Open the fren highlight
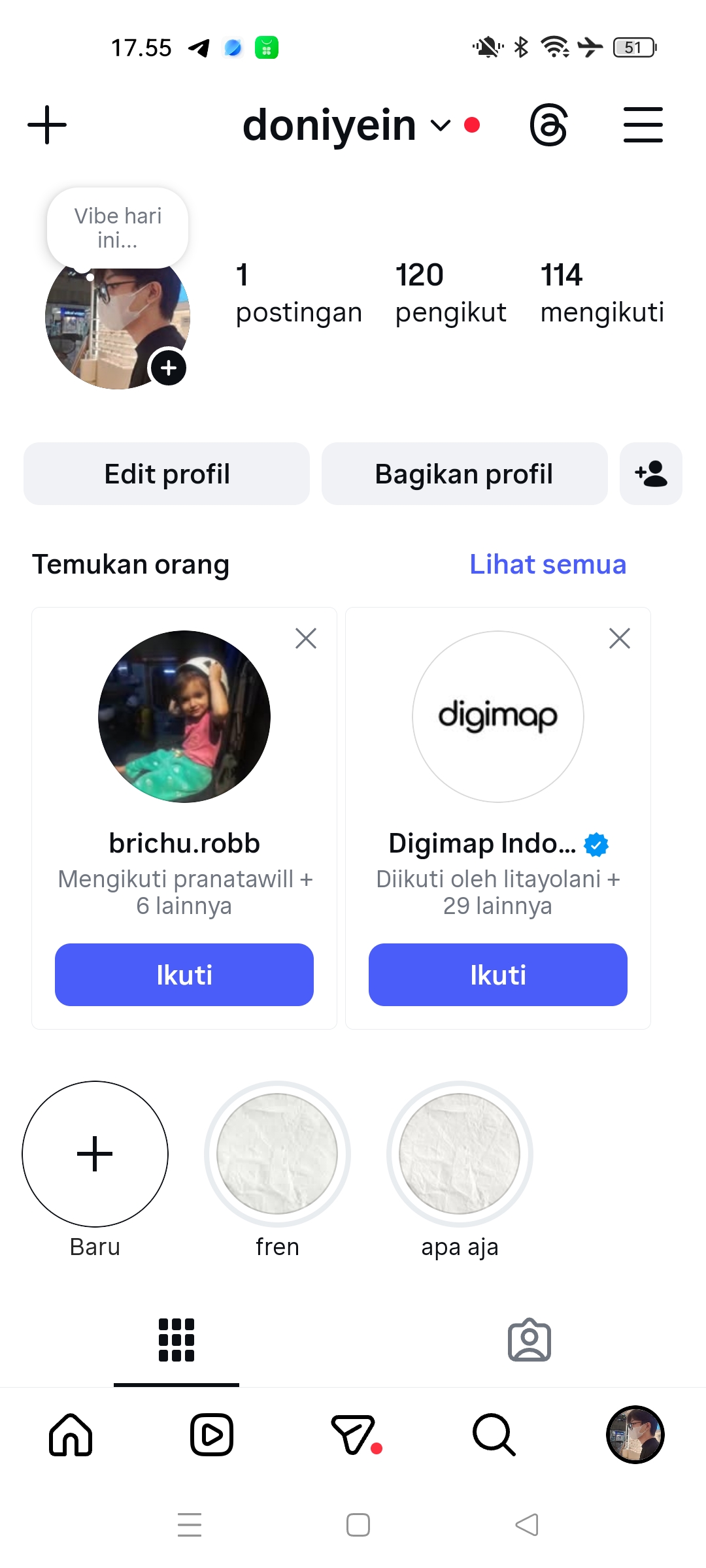Viewport: 706px width, 1568px height. 277,1154
